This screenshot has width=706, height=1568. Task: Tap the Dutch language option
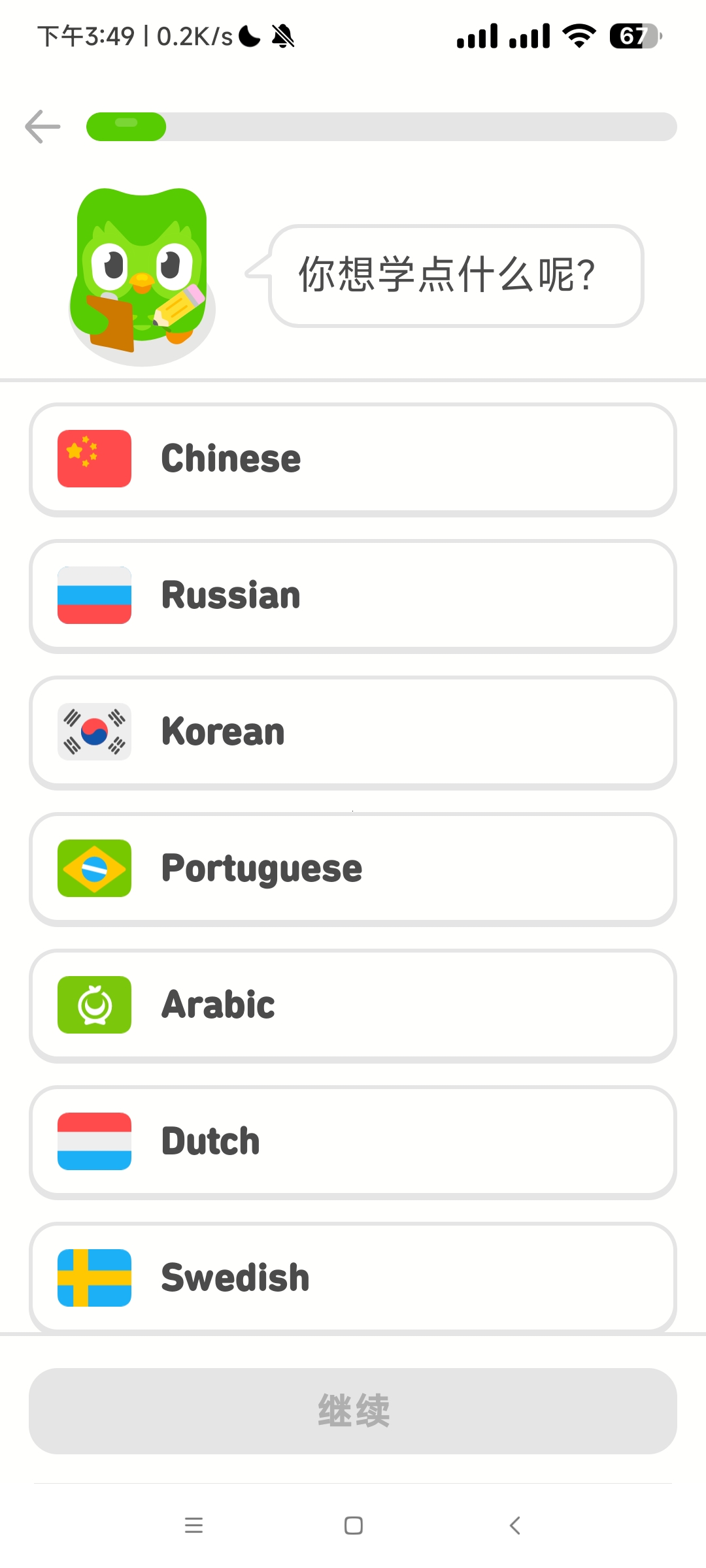pyautogui.click(x=353, y=1142)
